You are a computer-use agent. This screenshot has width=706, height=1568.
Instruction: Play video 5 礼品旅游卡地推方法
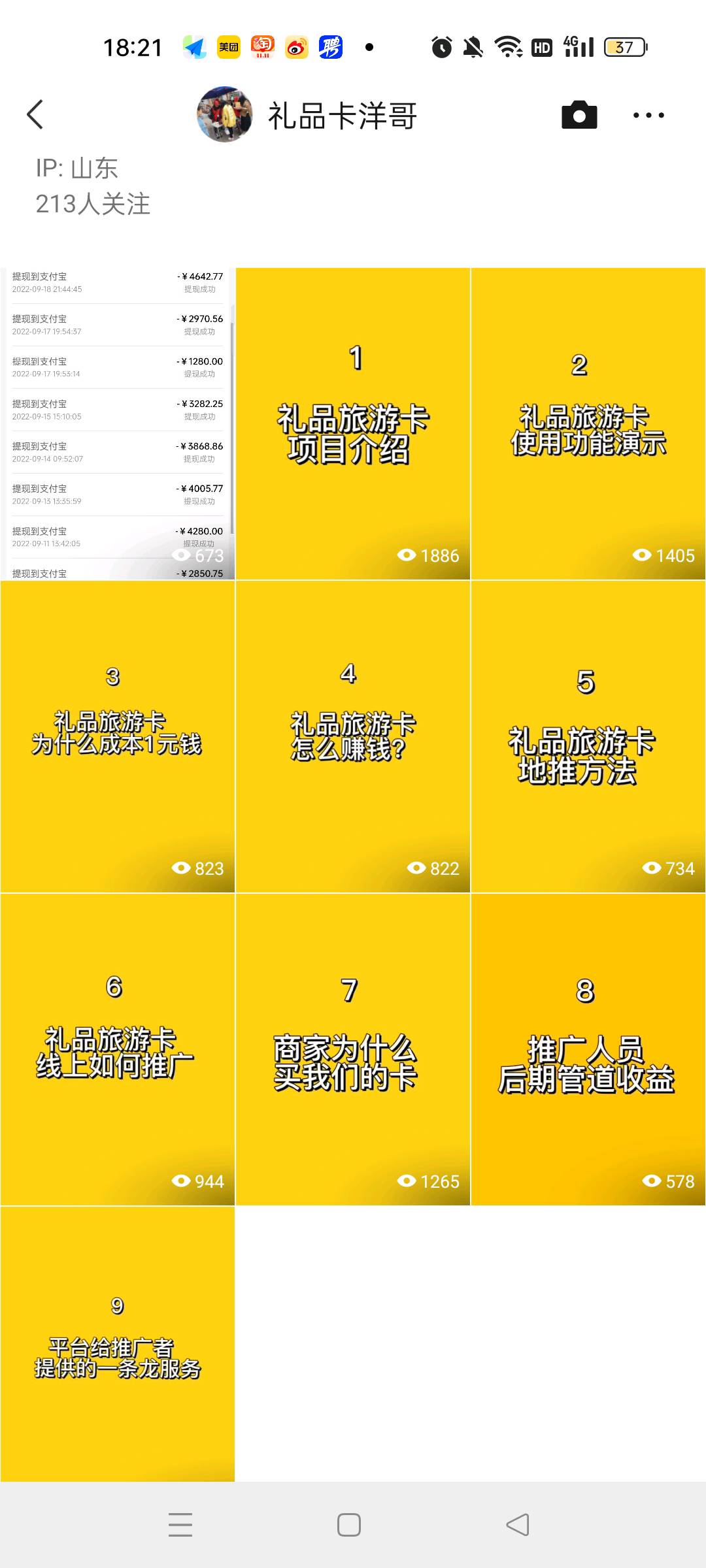[x=588, y=736]
